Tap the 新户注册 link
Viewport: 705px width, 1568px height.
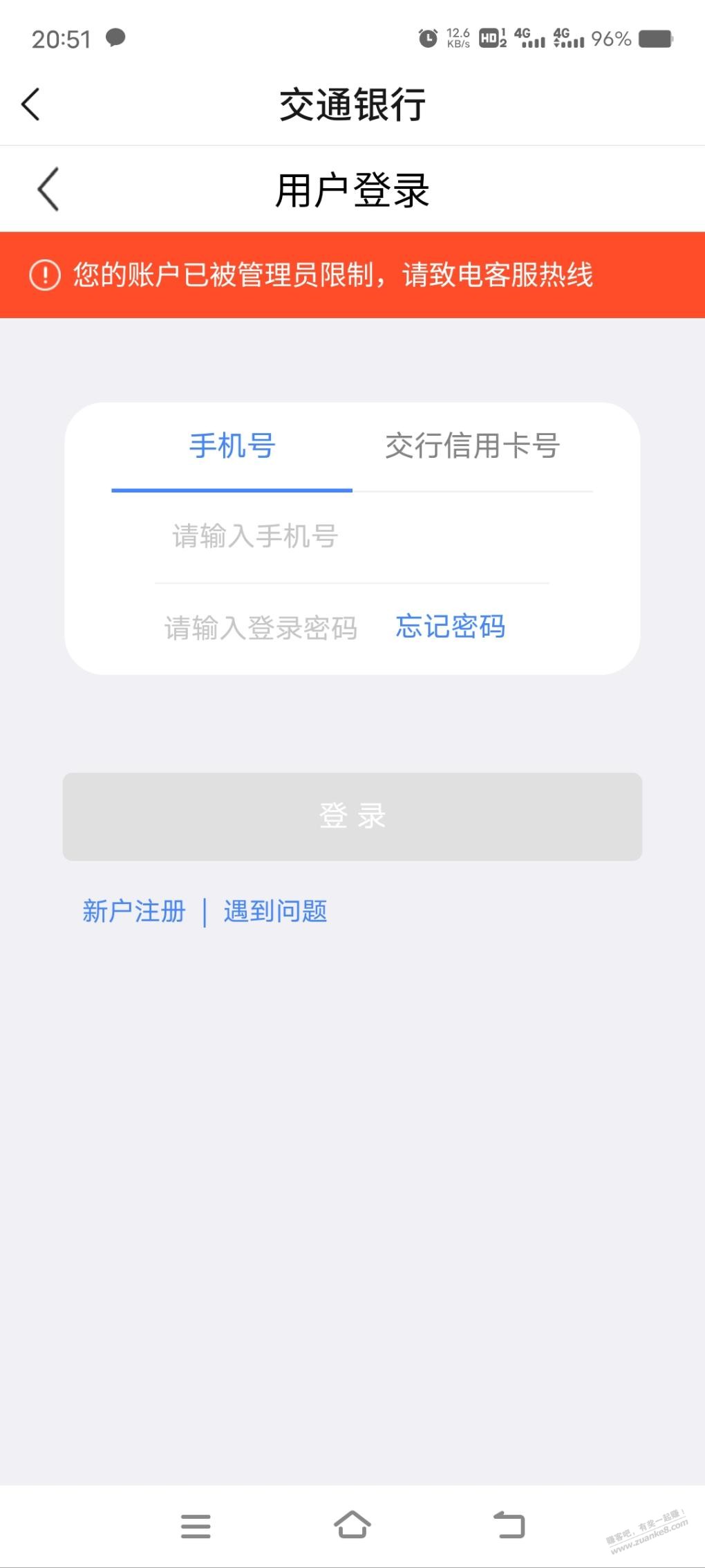coord(134,912)
